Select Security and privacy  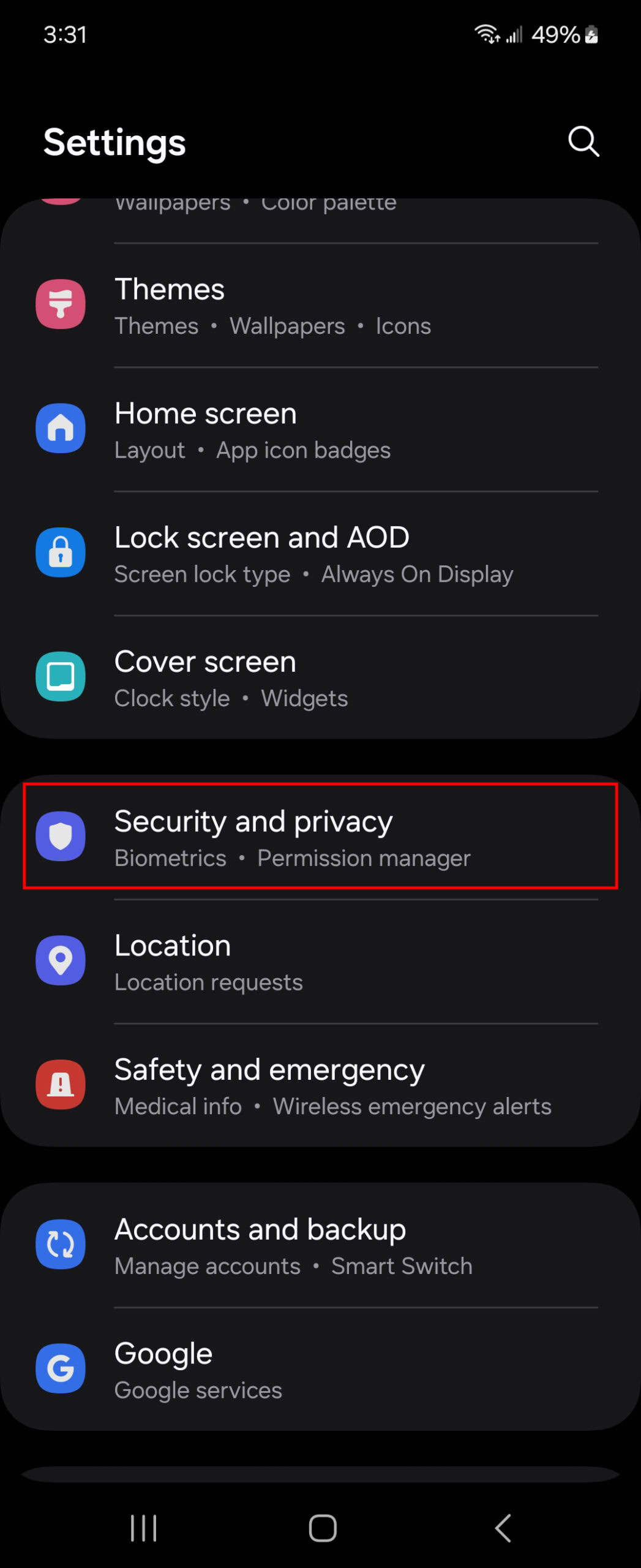point(320,836)
